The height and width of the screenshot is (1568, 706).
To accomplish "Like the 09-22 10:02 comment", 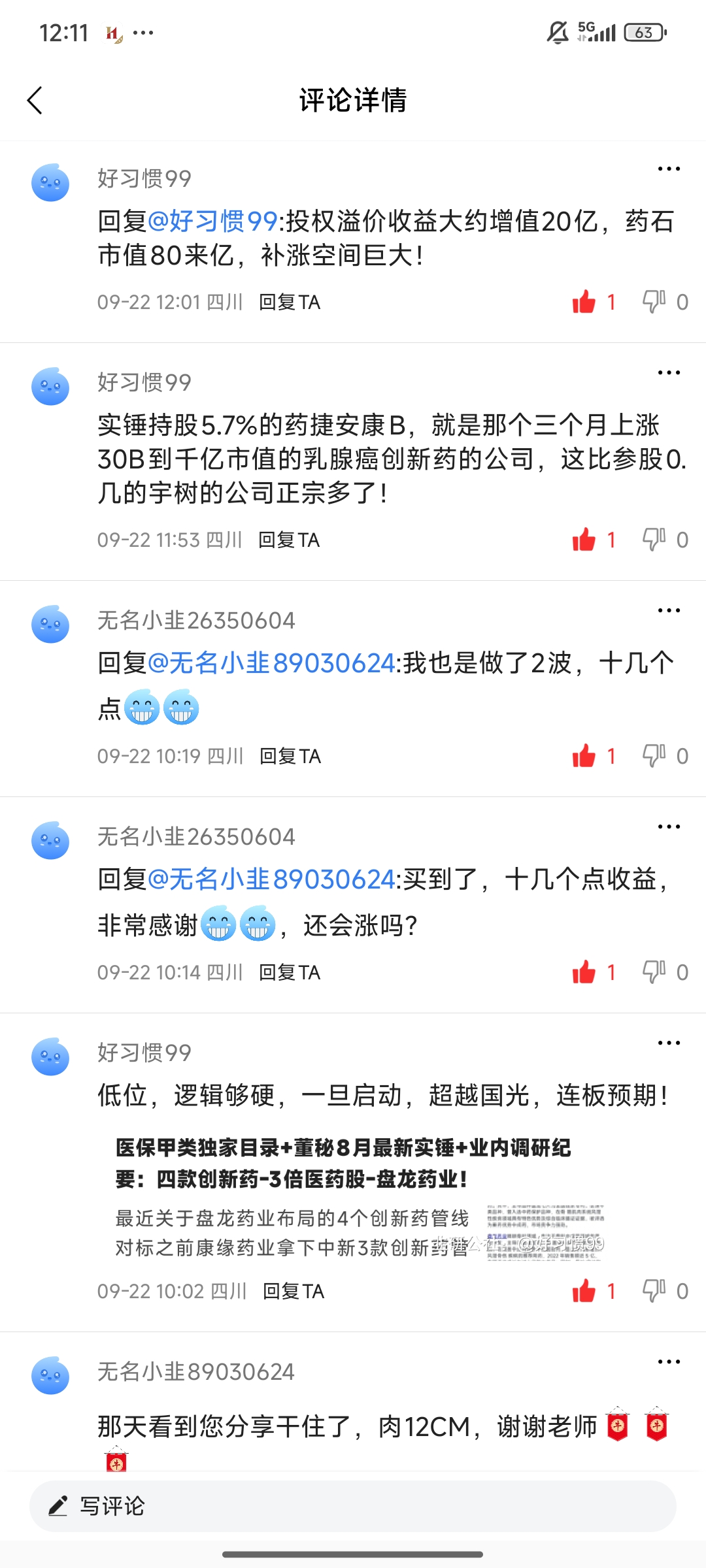I will pos(584,1292).
